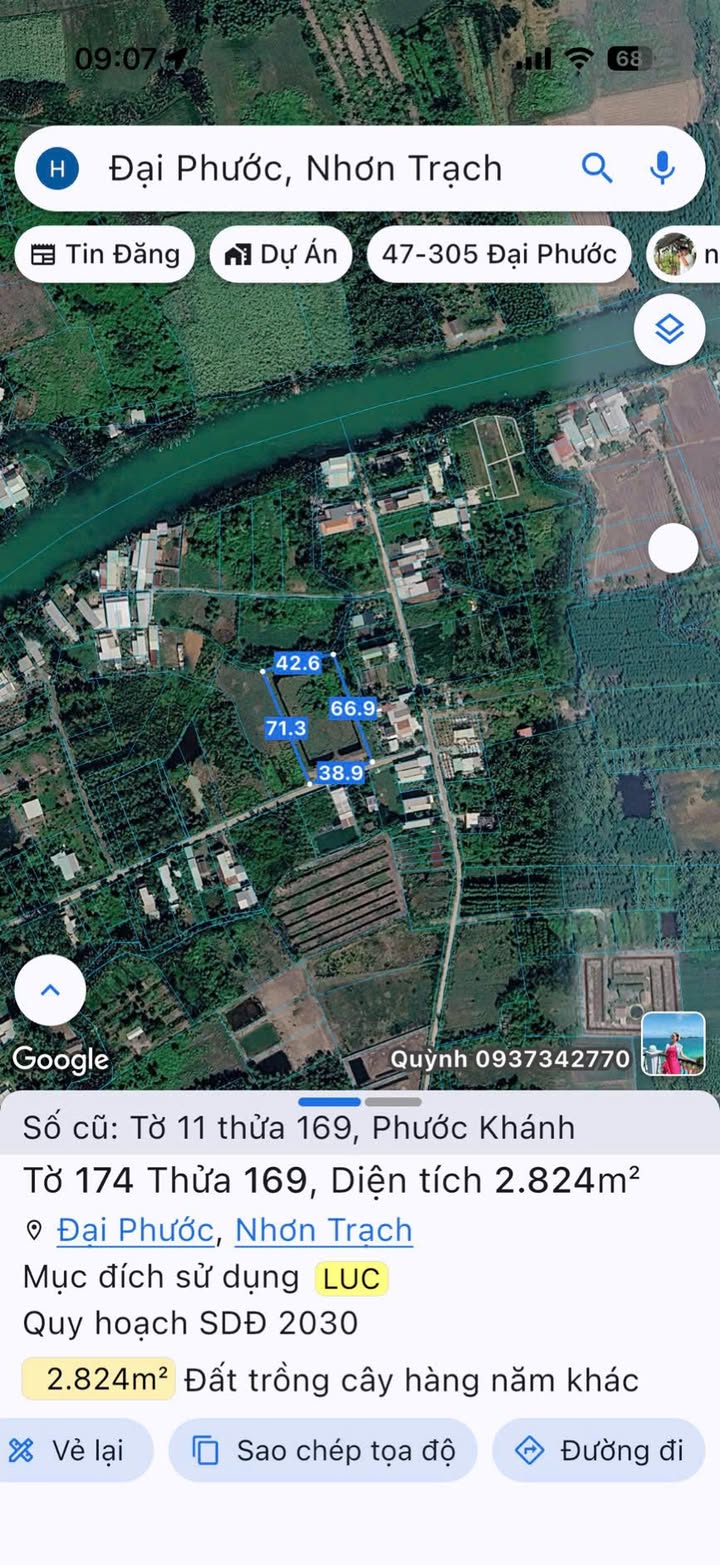Copy coordinates with Sao chép tọa độ

point(323,1450)
